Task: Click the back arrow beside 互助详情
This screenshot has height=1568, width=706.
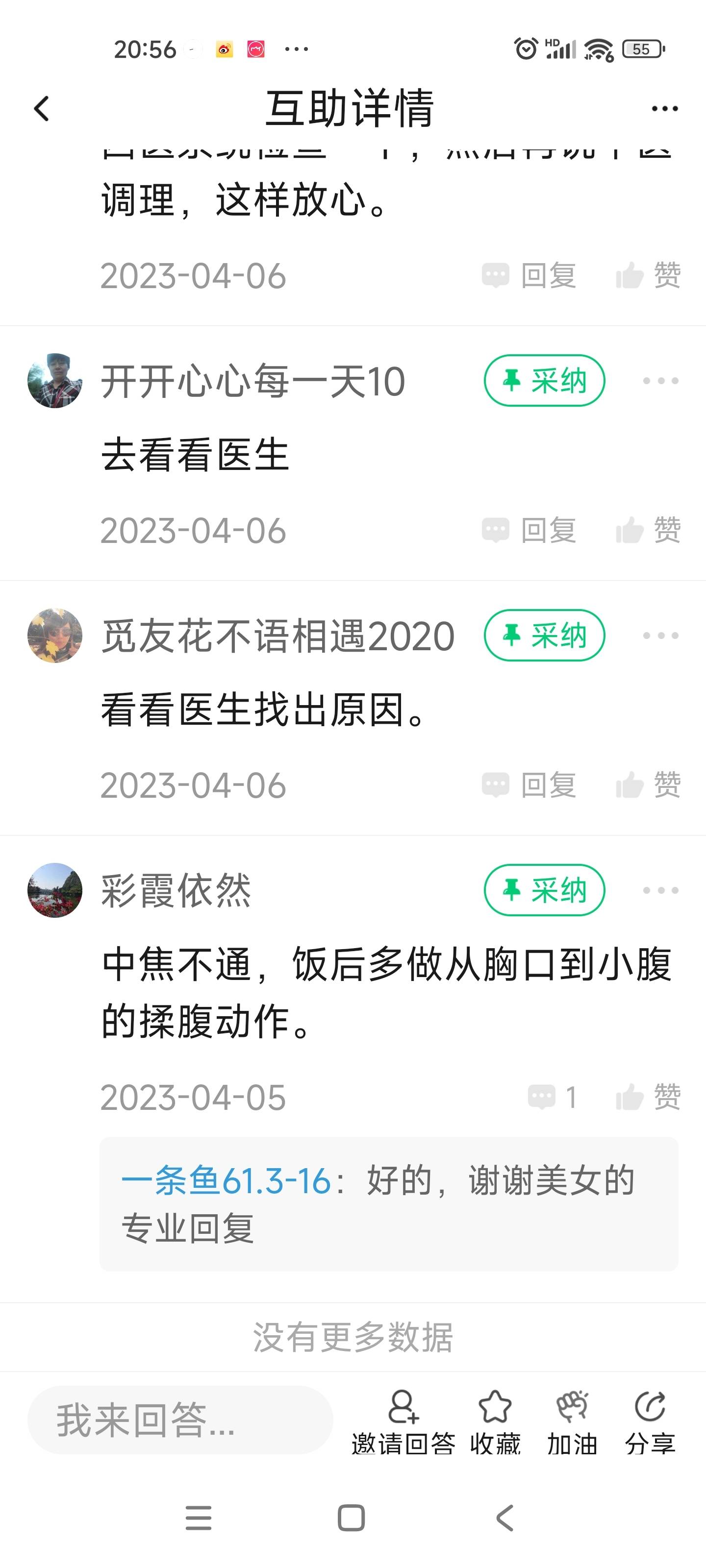Action: tap(40, 108)
